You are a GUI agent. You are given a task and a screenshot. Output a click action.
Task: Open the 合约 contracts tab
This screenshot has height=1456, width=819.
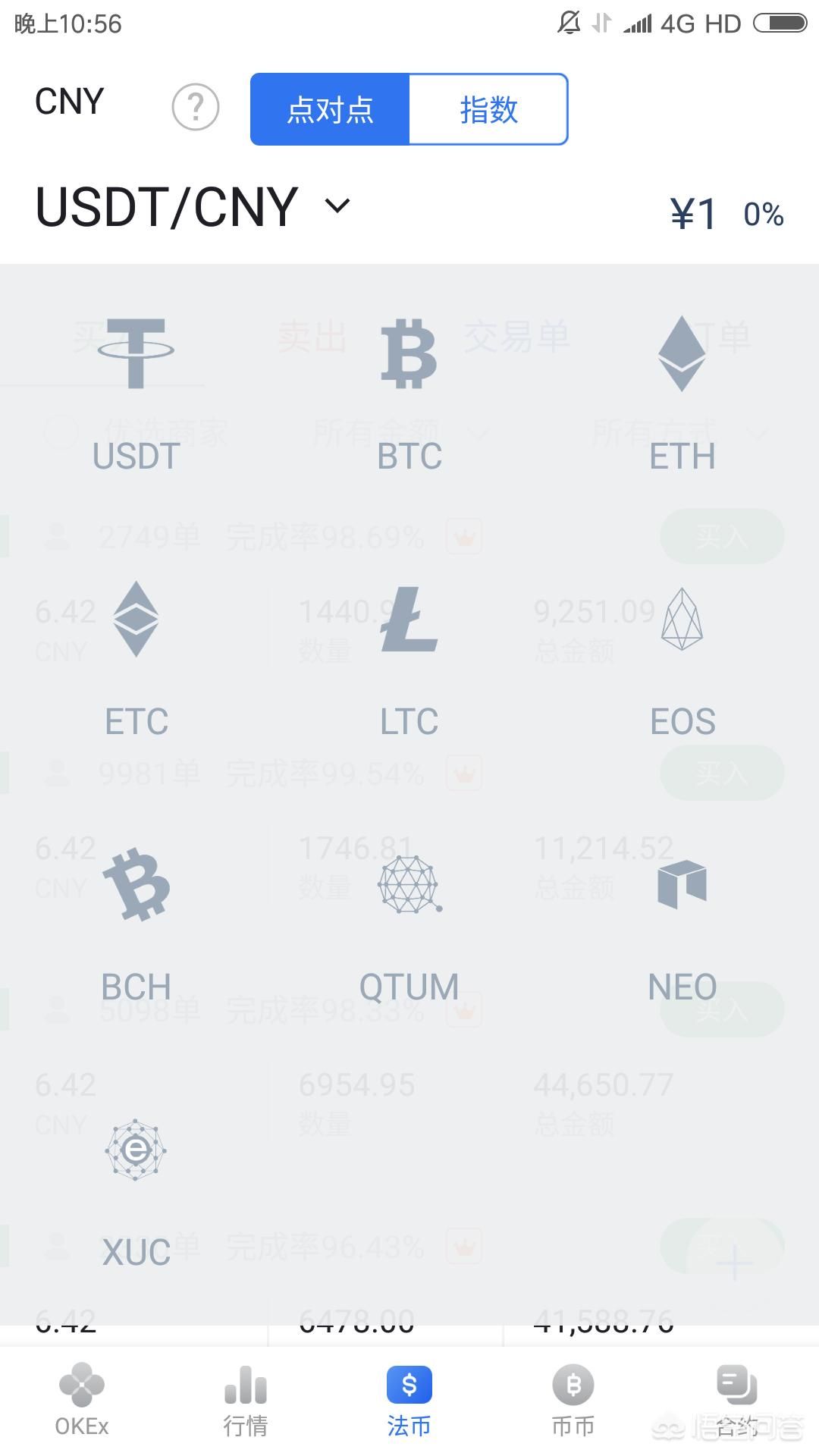736,1401
